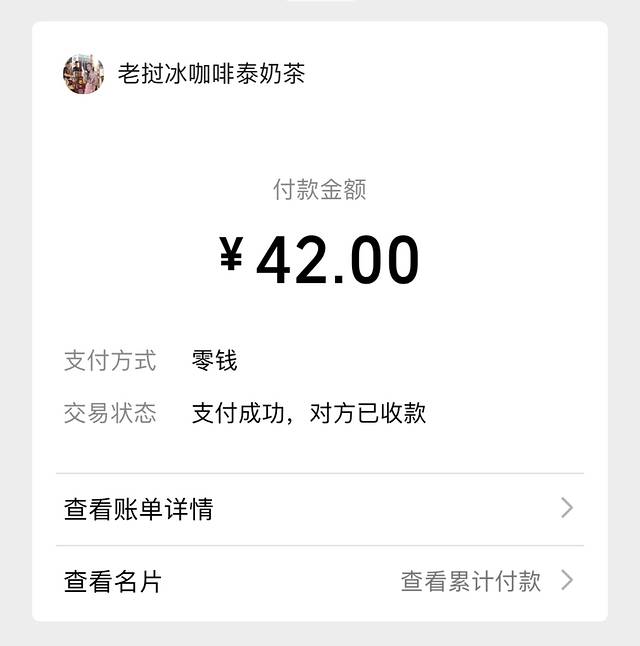Viewport: 640px width, 646px height.
Task: Open 查看累计付款 cumulative payments
Action: coord(472,581)
